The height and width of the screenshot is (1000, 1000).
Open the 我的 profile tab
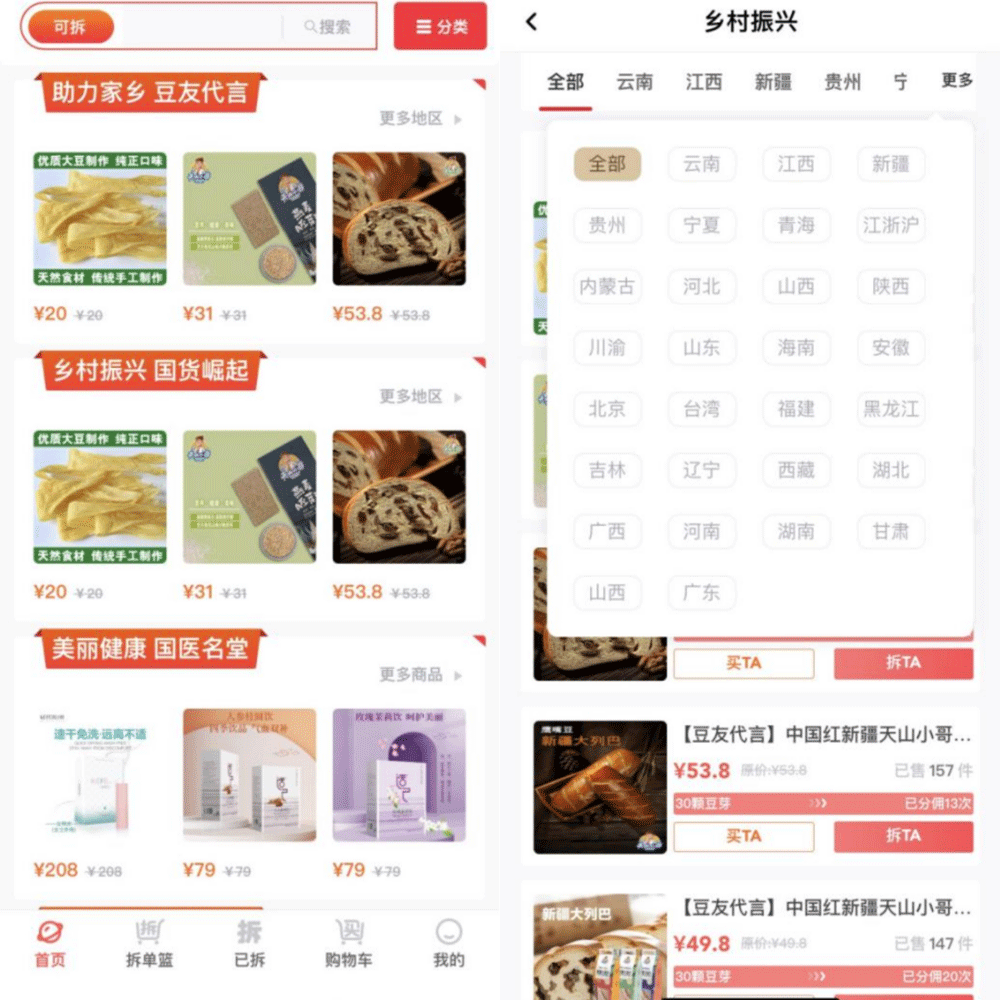pos(448,945)
